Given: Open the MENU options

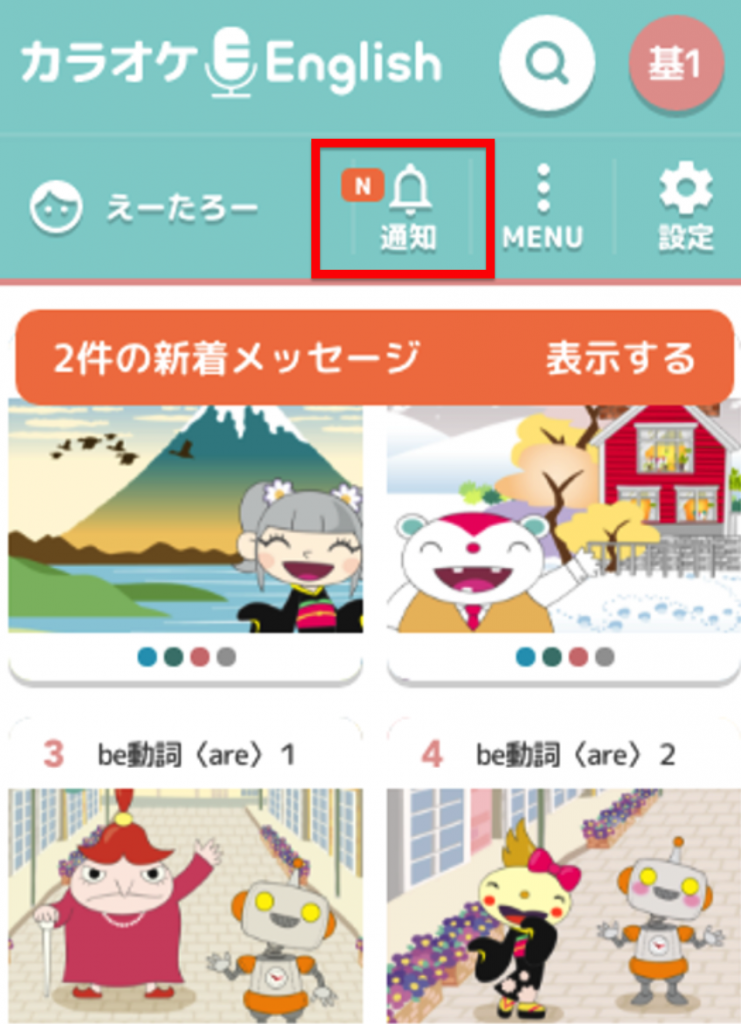Looking at the screenshot, I should (542, 210).
